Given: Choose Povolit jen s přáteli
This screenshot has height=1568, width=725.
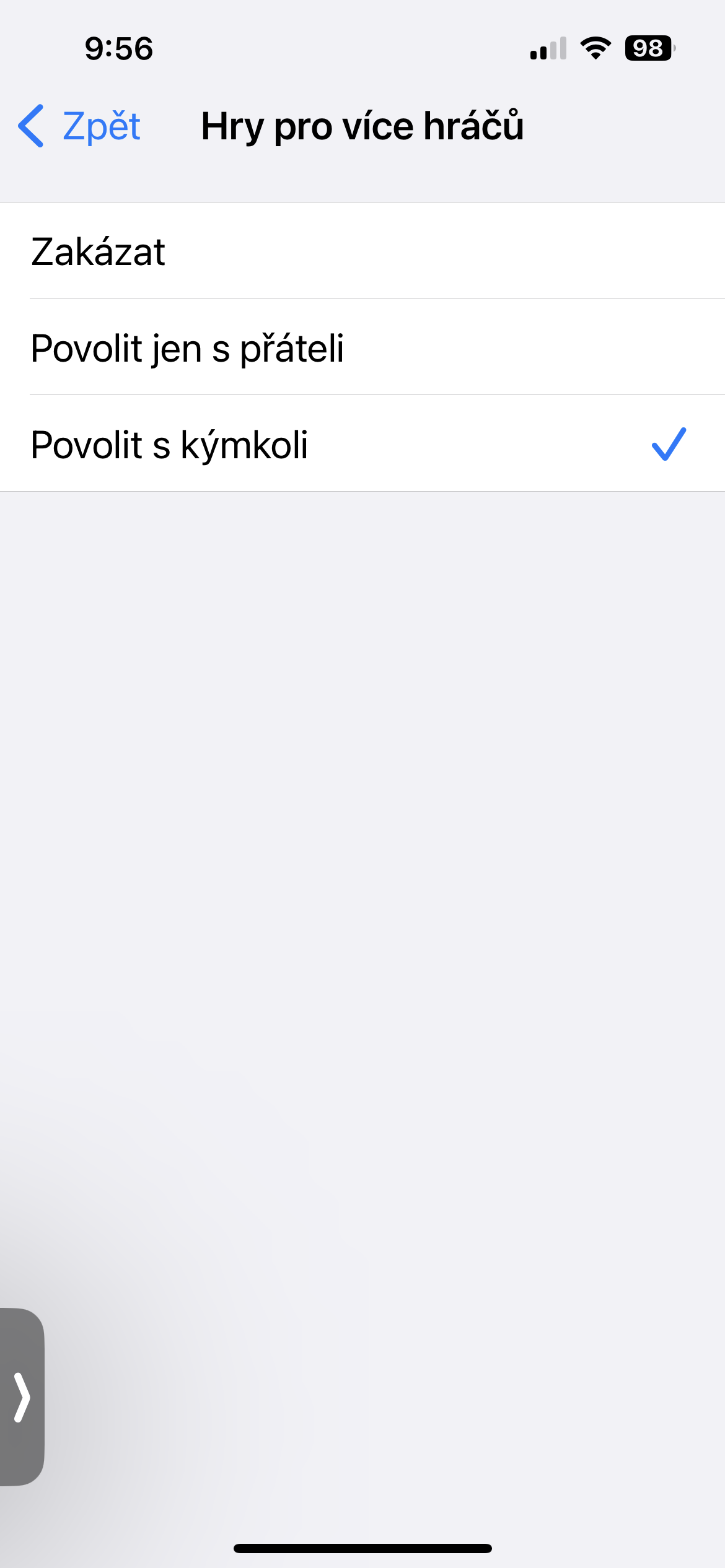Looking at the screenshot, I should [362, 347].
